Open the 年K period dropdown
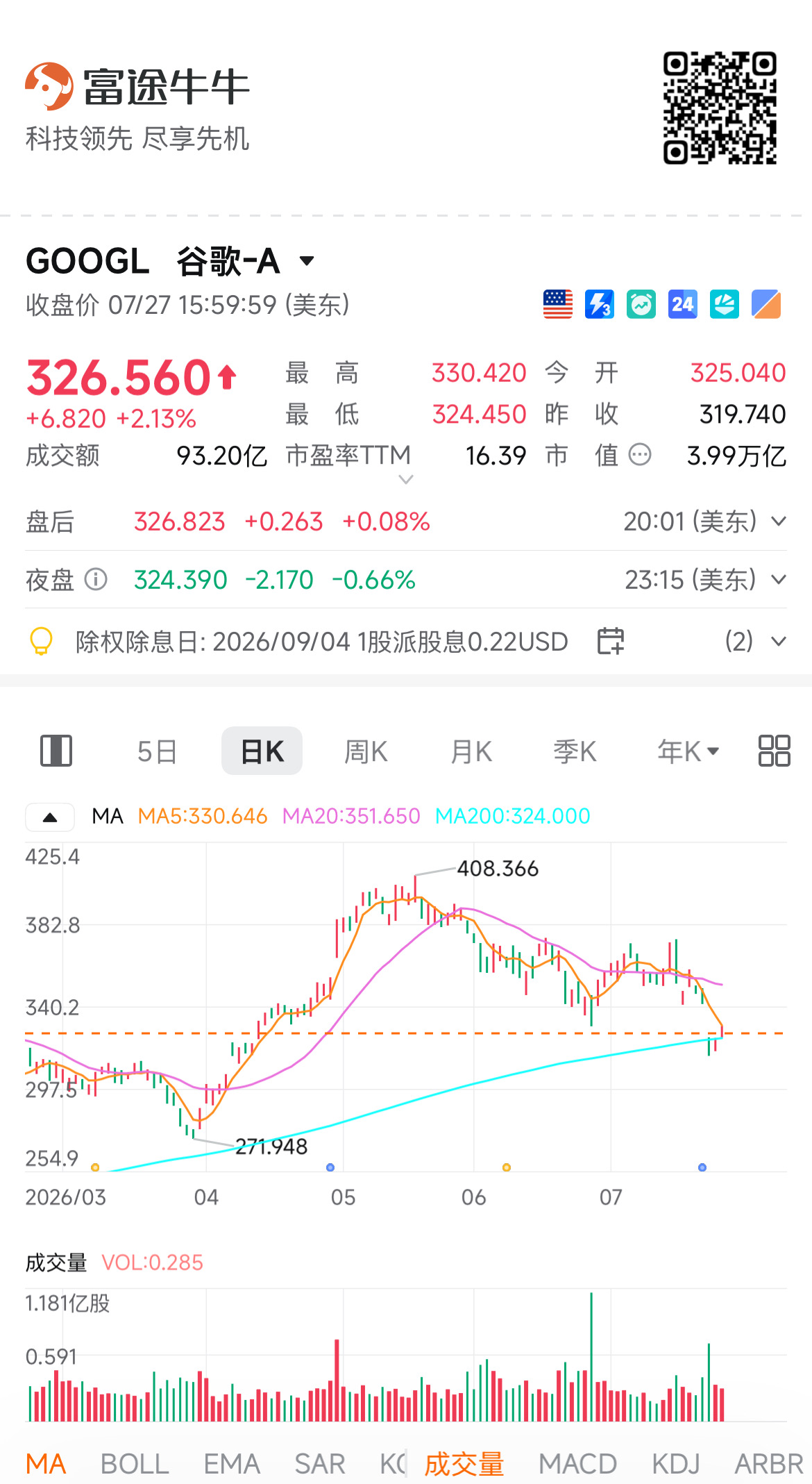Image resolution: width=812 pixels, height=1484 pixels. point(688,751)
